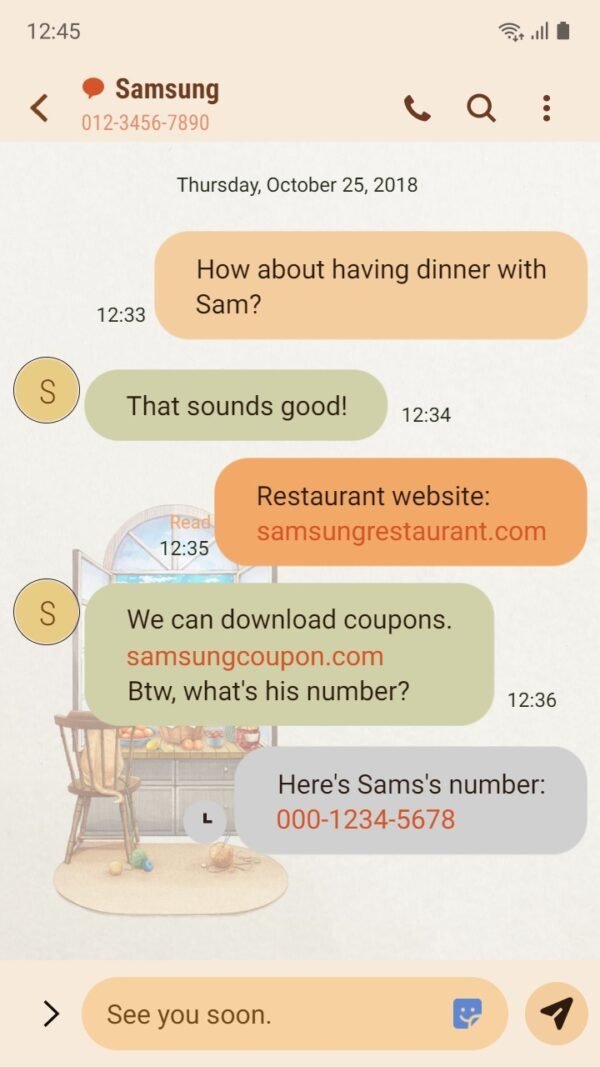Open the samsungrestaurant.com link
This screenshot has height=1067, width=600.
401,531
